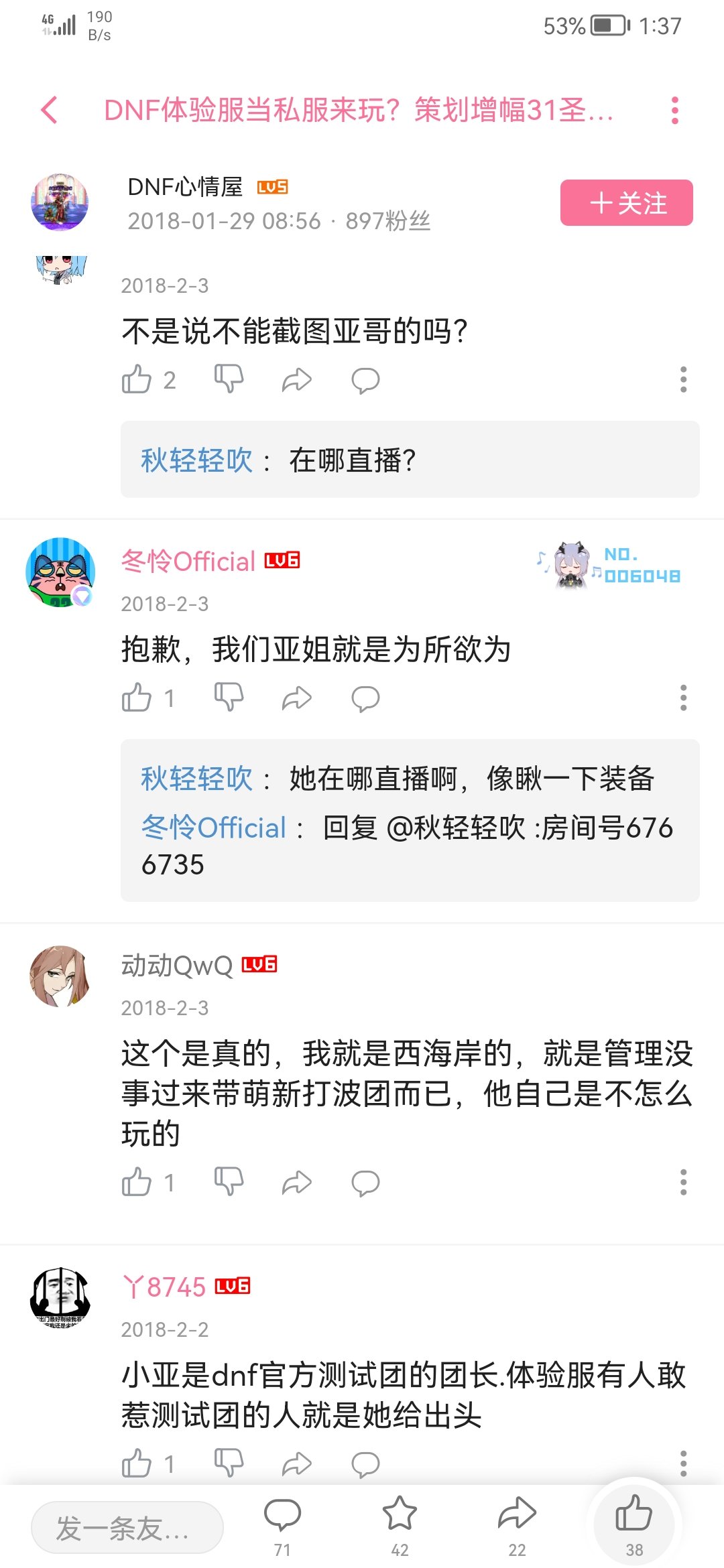This screenshot has width=724, height=1568.
Task: Like the post with the bottom thumbs-up
Action: pos(634,1524)
